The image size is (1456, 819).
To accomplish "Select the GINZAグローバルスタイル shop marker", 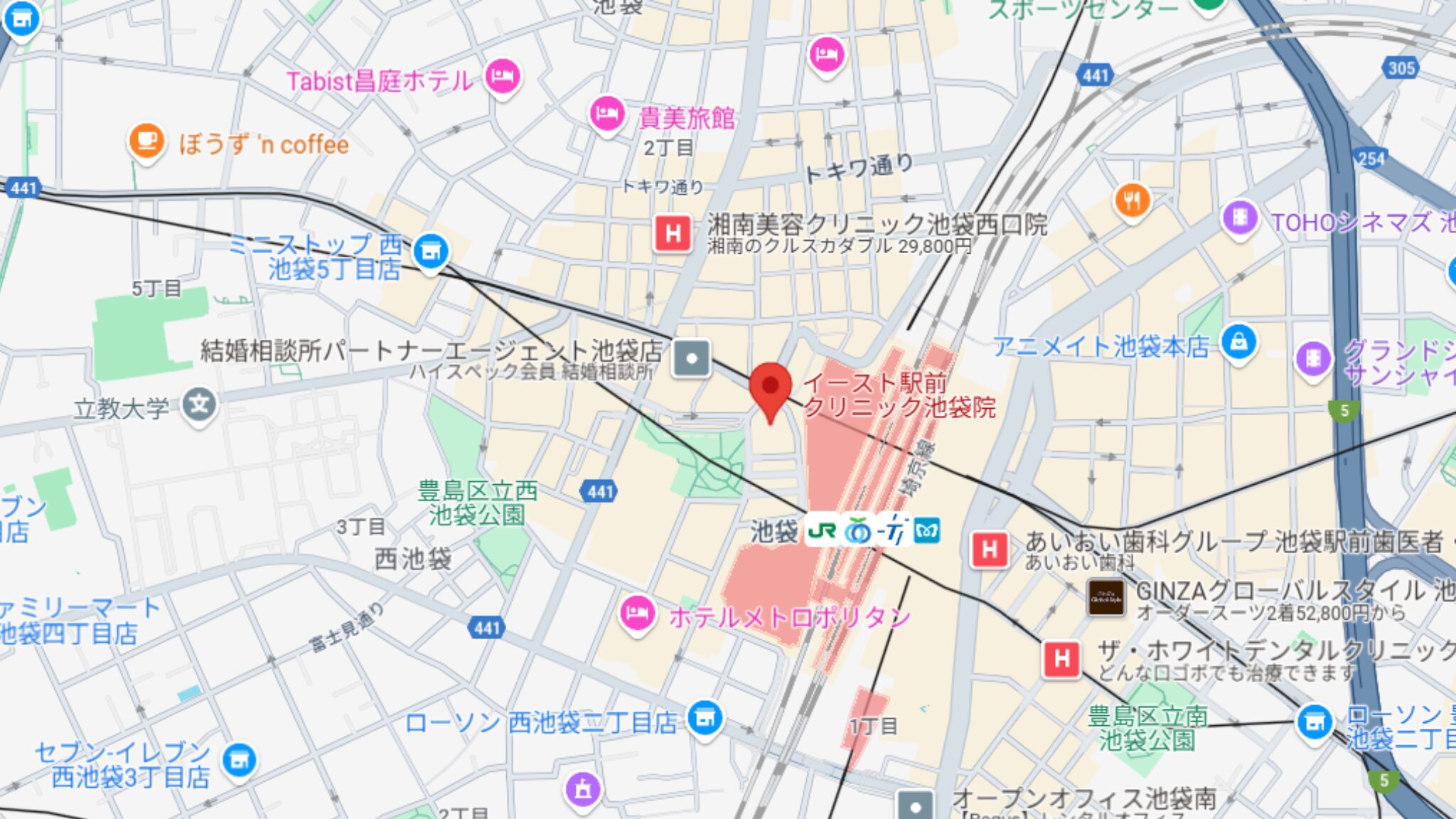I will click(1106, 597).
